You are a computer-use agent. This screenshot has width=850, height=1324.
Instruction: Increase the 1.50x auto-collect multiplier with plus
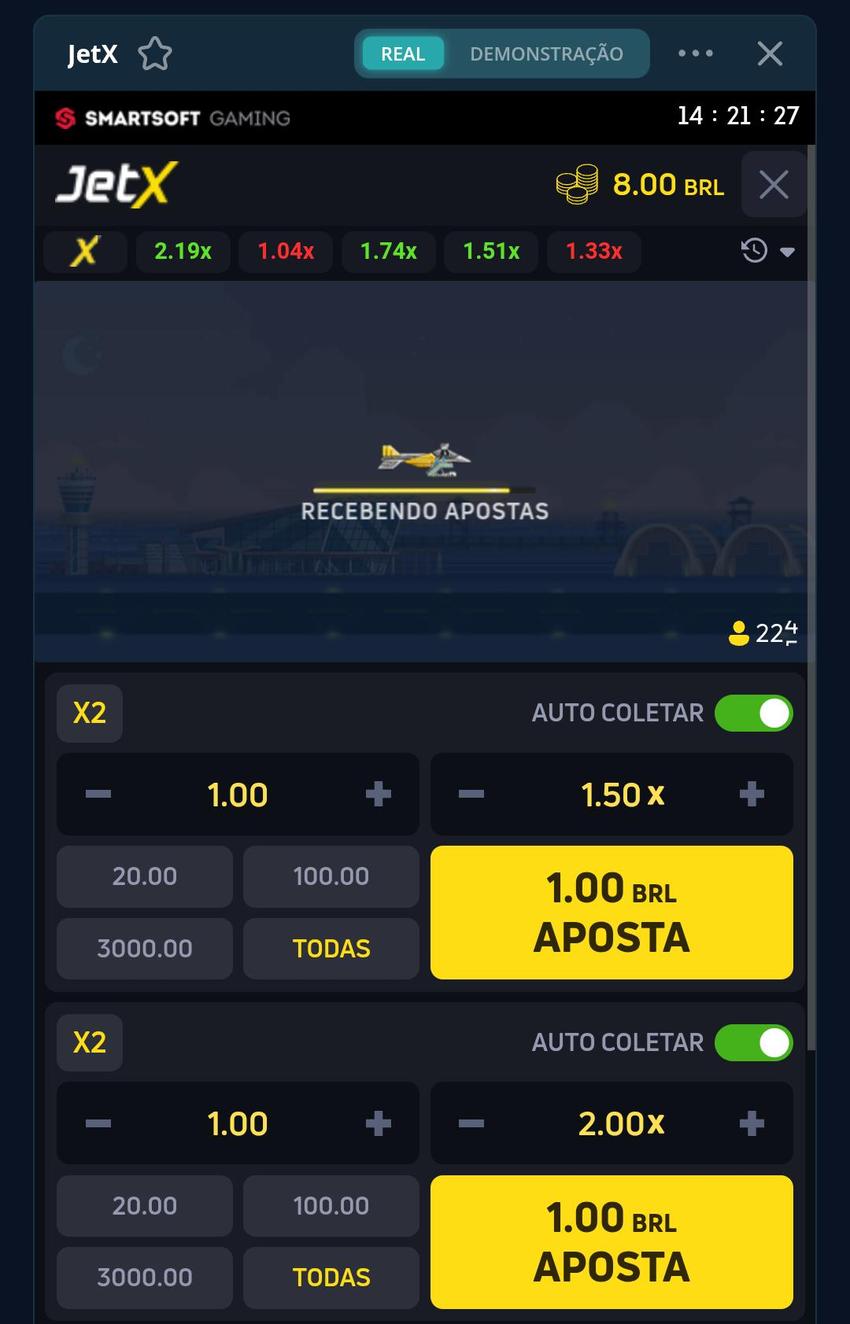(750, 794)
